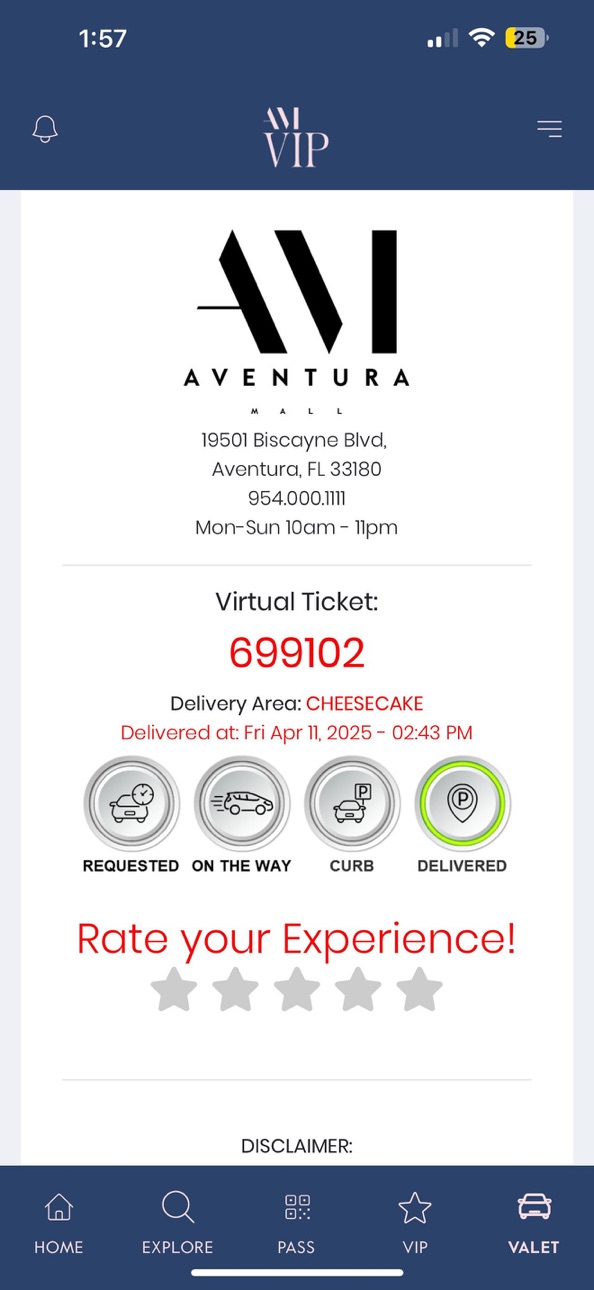The width and height of the screenshot is (594, 1290).
Task: Select the Valet tab
Action: click(534, 1224)
